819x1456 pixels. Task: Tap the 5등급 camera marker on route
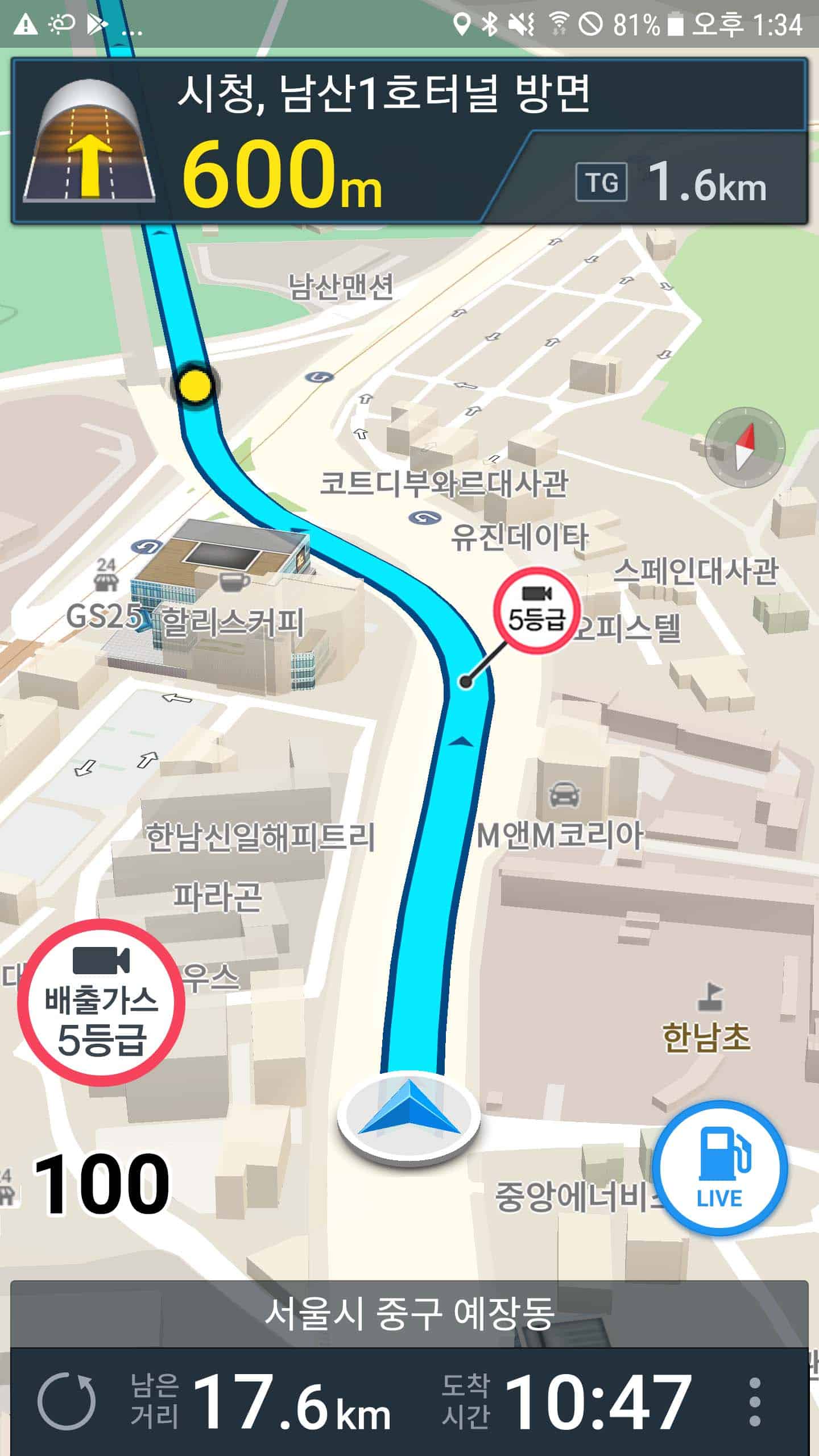coord(536,611)
